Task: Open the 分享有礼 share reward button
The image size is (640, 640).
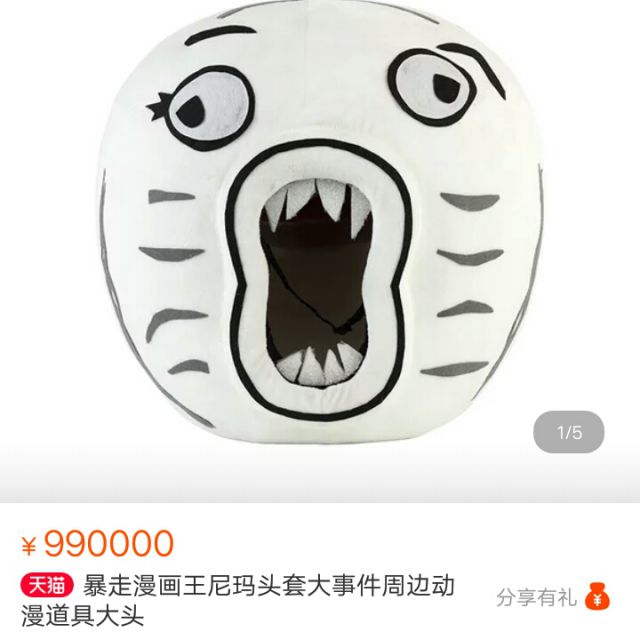Action: point(553,598)
